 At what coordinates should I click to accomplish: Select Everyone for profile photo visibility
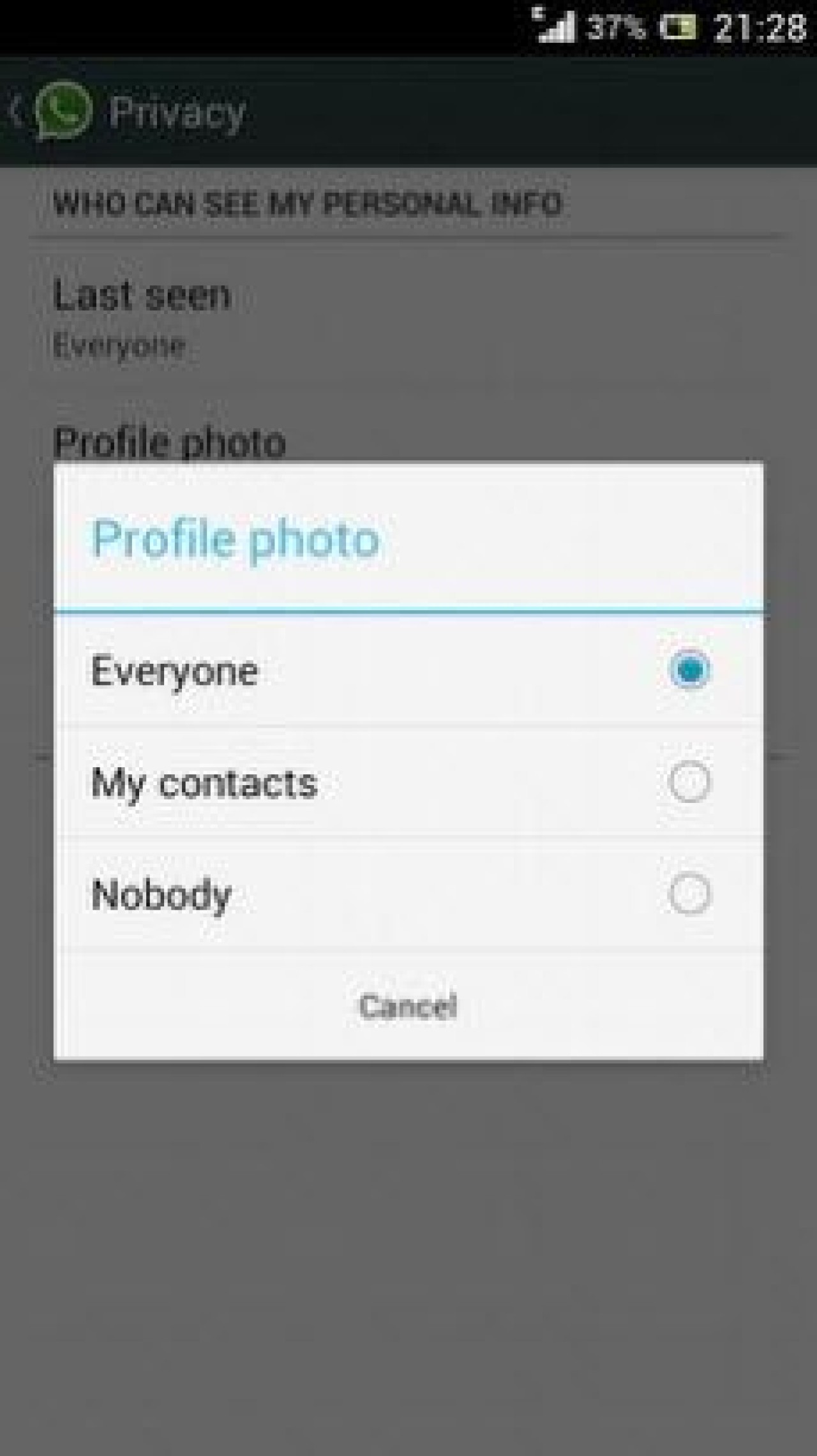[x=408, y=670]
